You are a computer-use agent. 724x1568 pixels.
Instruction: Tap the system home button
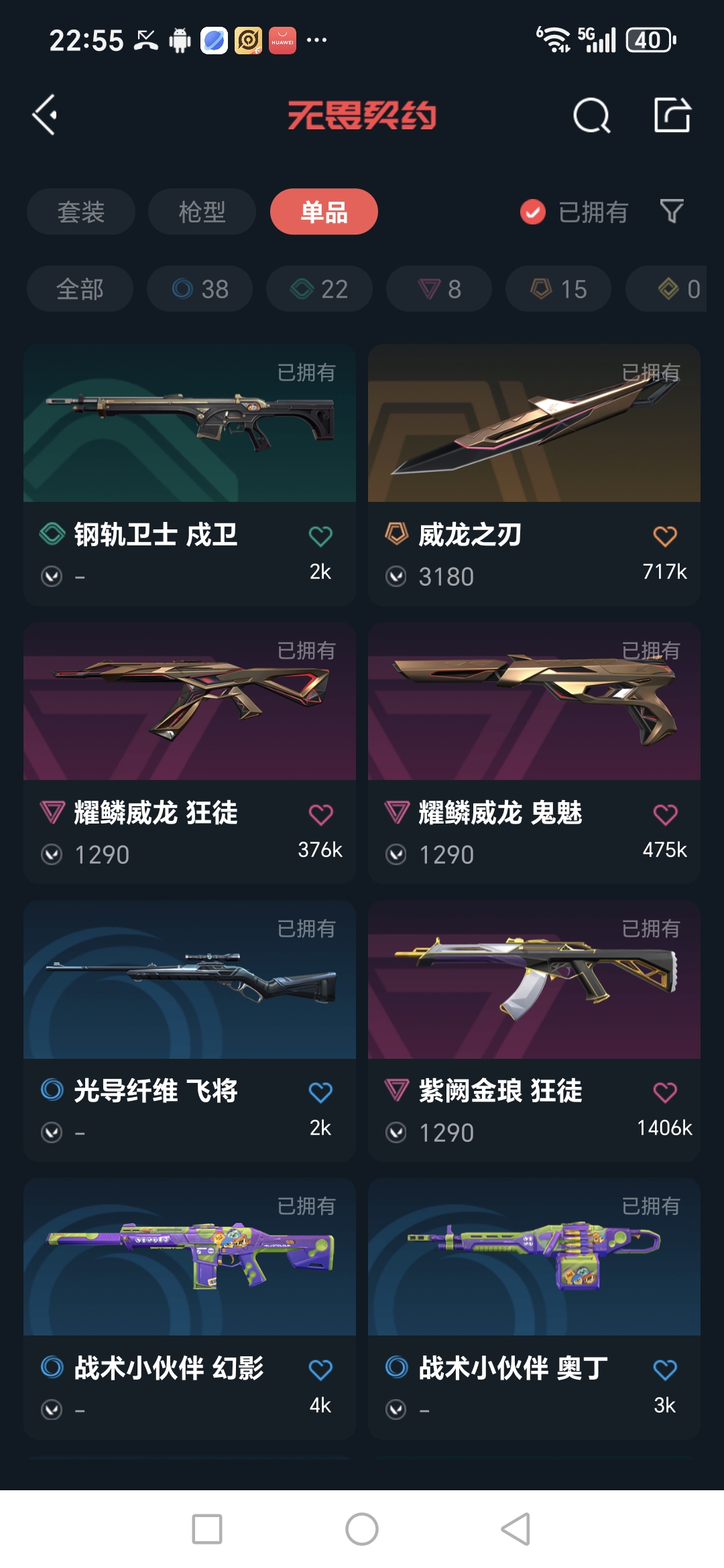pos(362,1529)
